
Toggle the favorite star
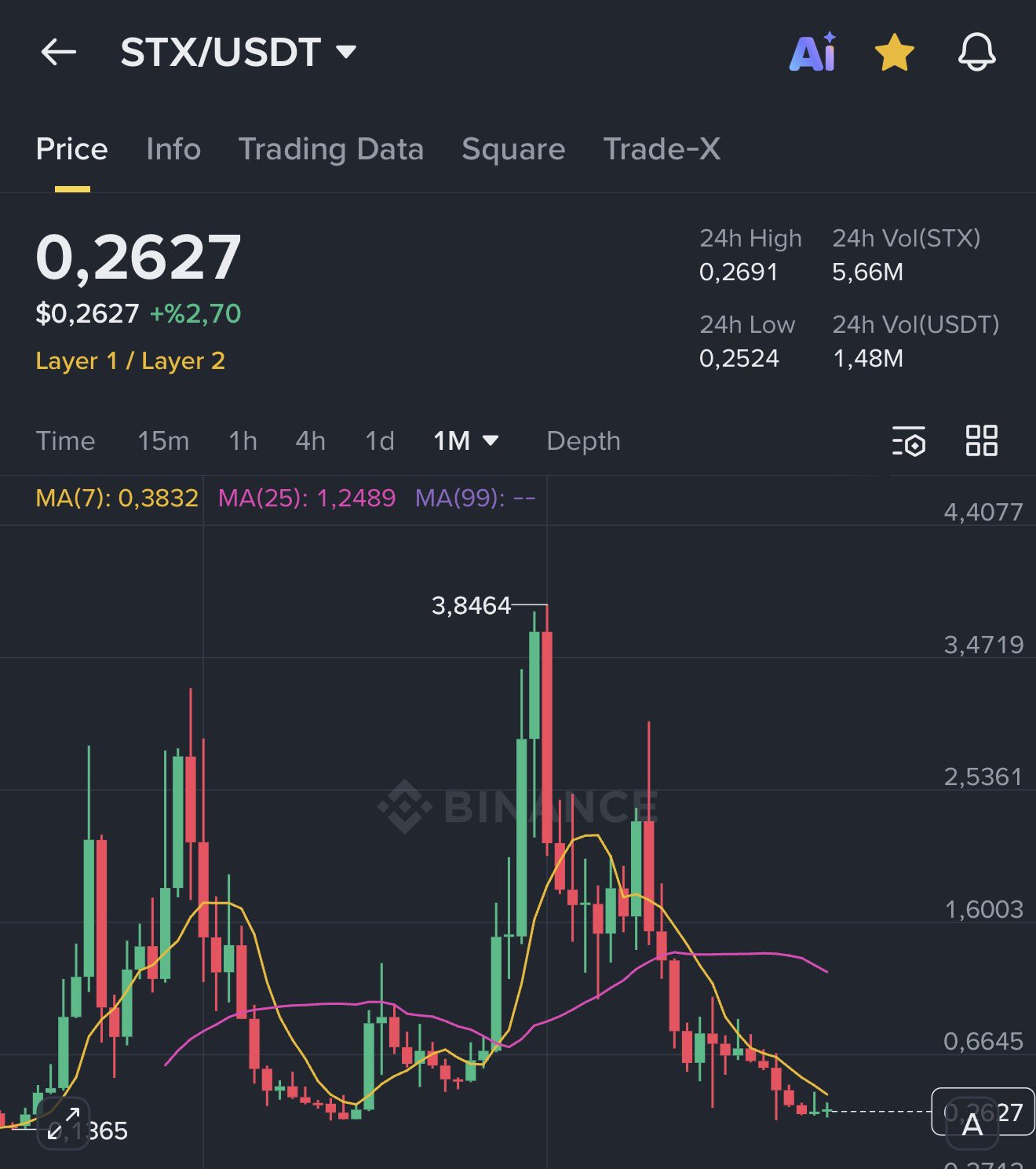coord(894,53)
